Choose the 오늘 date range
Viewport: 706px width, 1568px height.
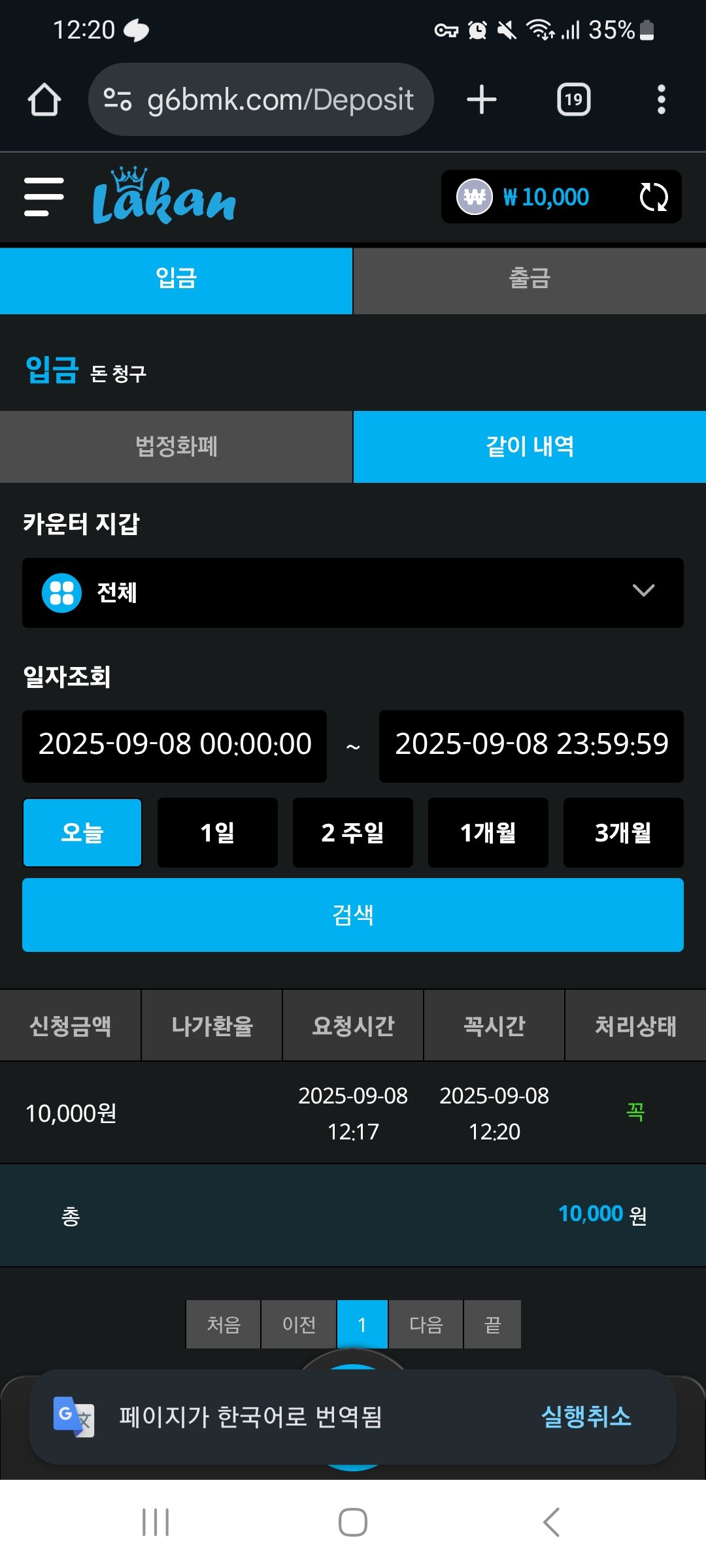coord(82,832)
